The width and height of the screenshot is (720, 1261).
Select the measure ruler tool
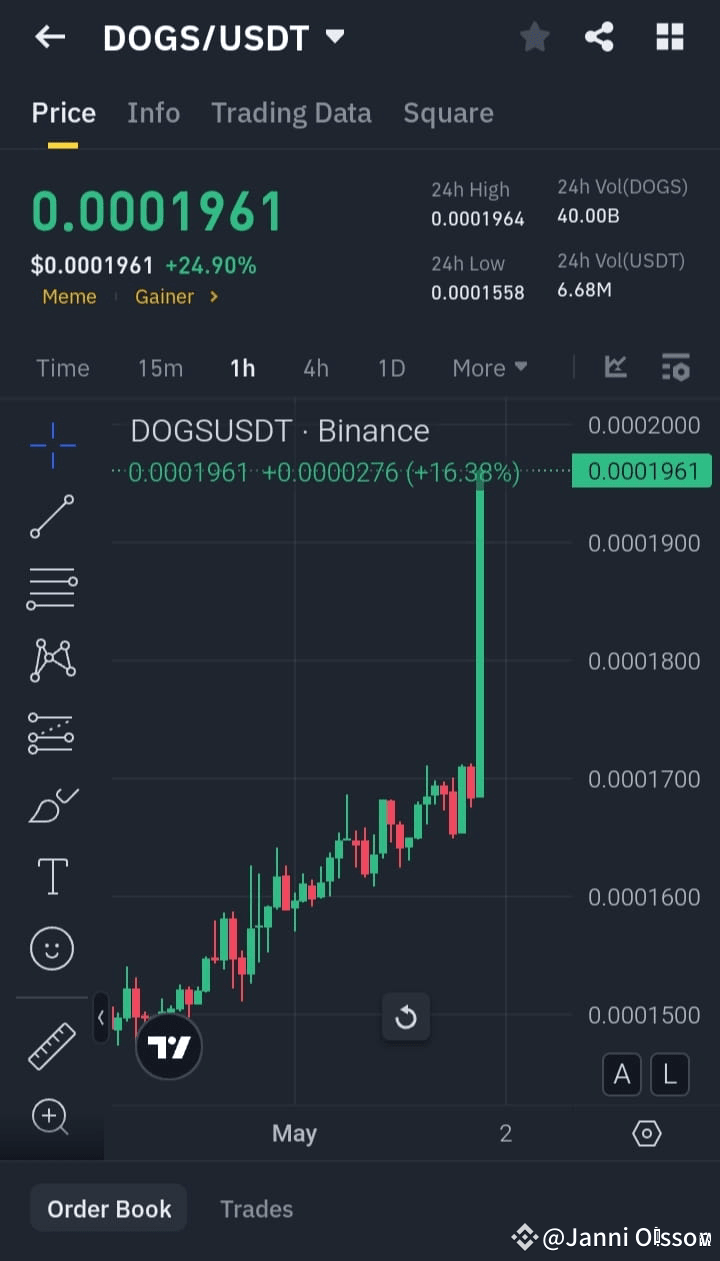51,1045
